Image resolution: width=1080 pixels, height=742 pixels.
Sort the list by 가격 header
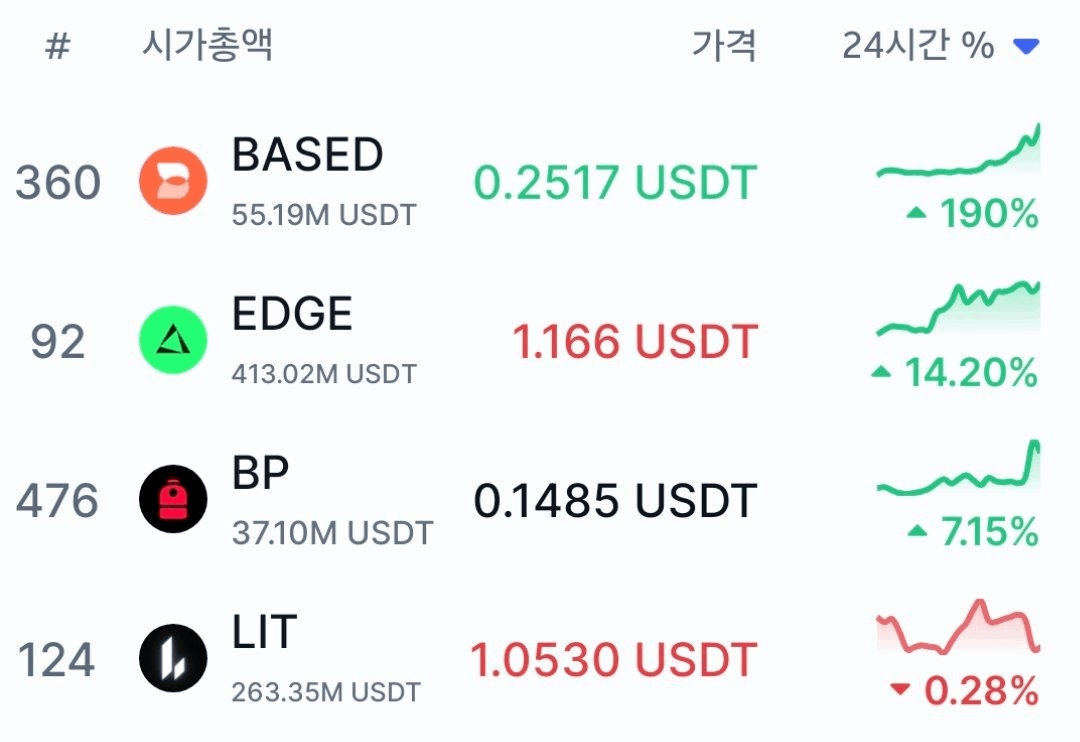coord(724,46)
